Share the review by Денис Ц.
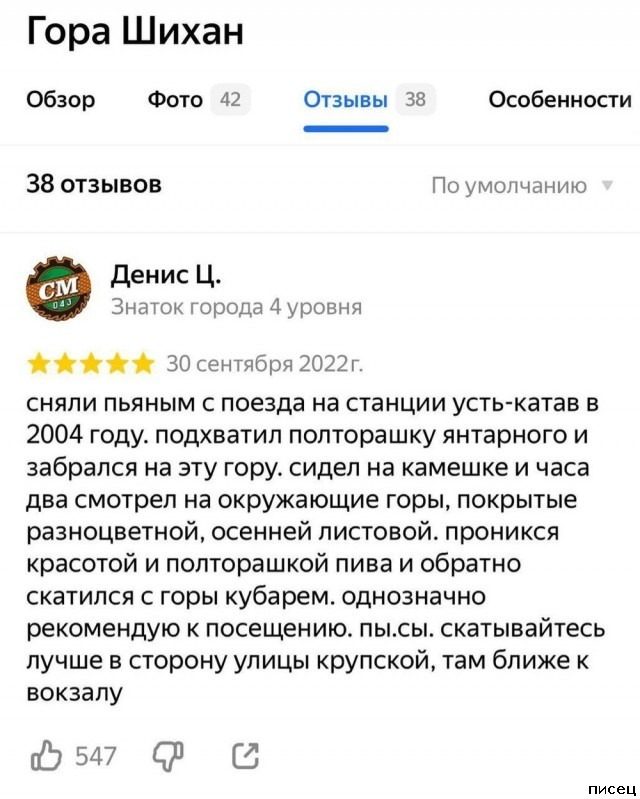The width and height of the screenshot is (640, 799). pyautogui.click(x=244, y=756)
